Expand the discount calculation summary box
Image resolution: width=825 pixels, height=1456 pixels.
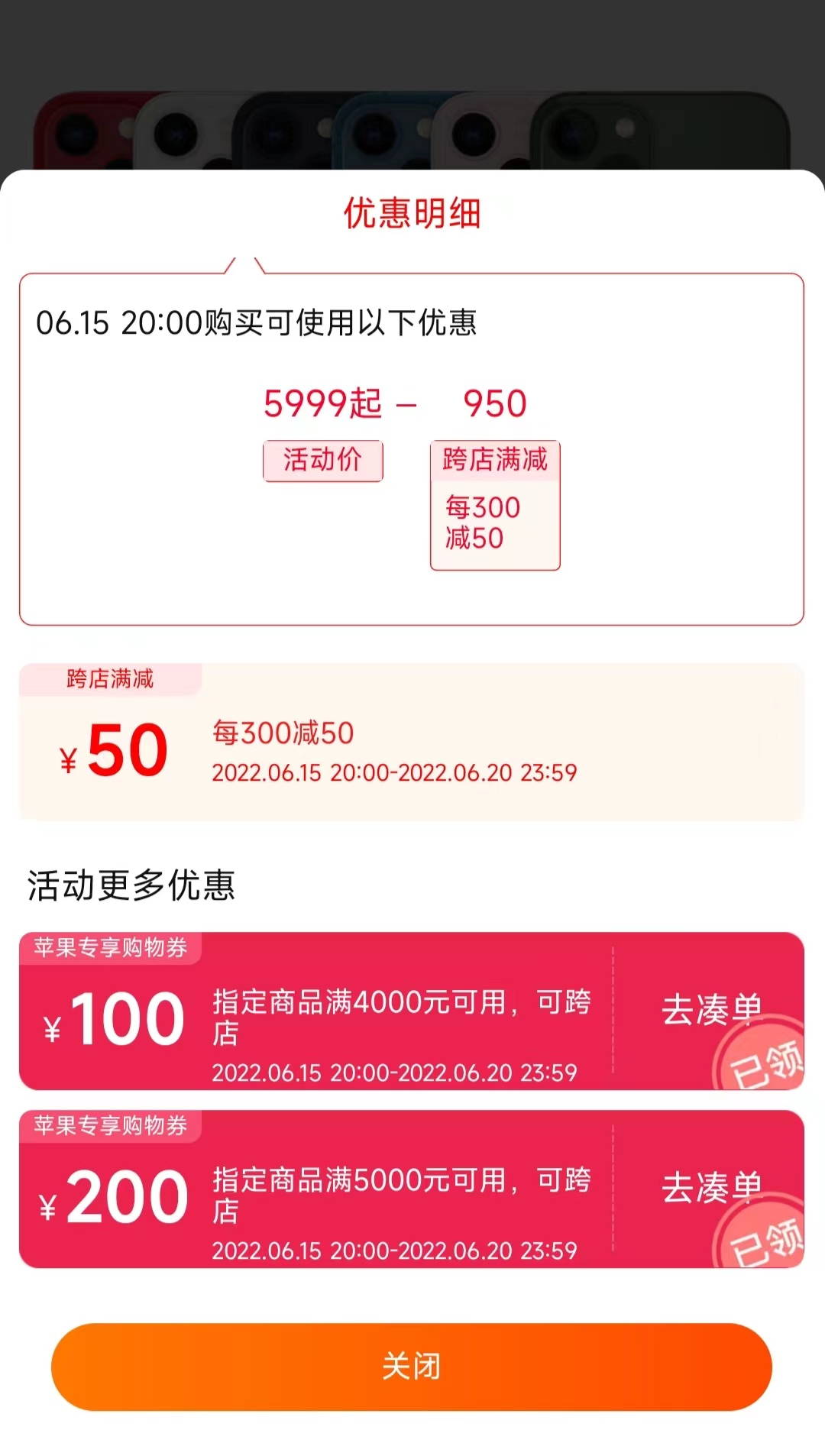[x=412, y=447]
